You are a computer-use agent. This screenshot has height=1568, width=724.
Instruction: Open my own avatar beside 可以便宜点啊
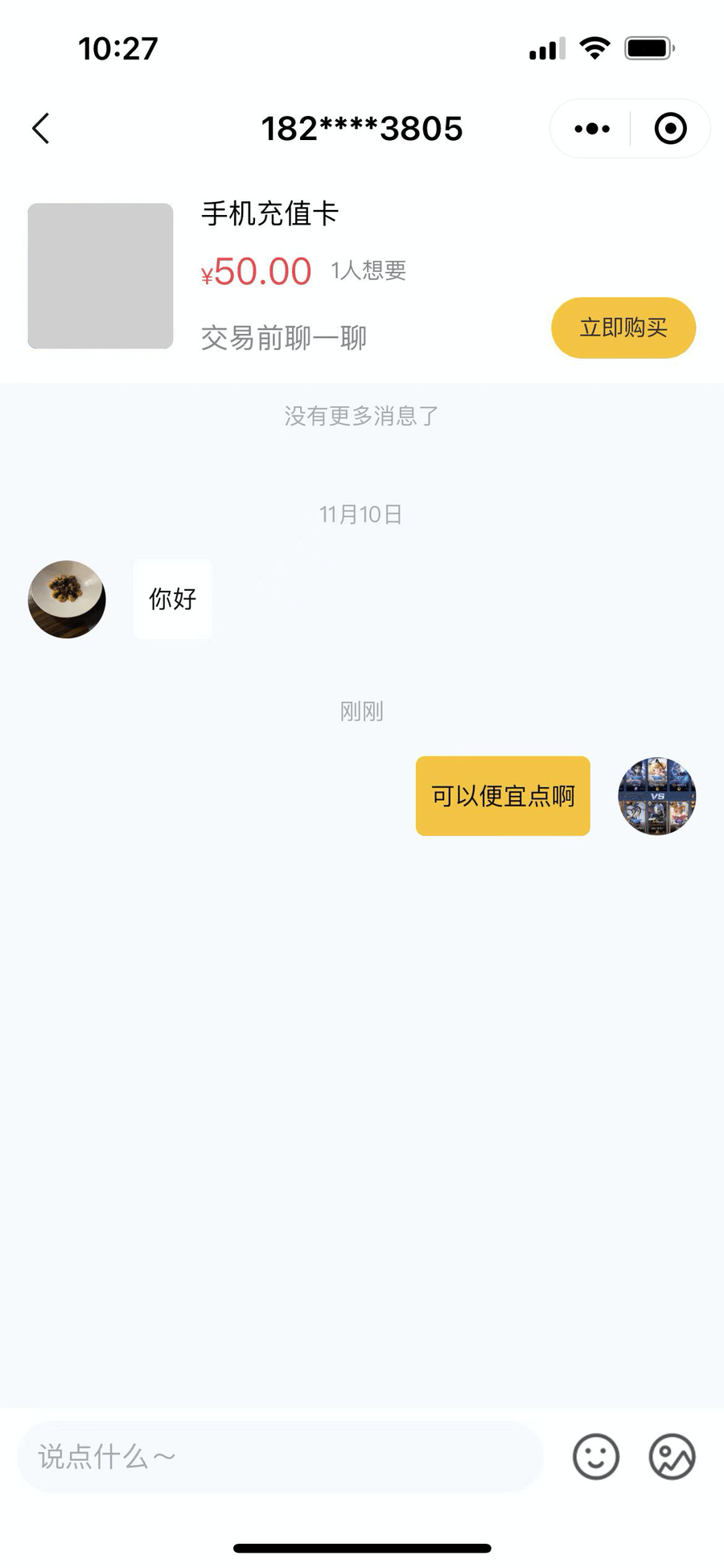coord(656,796)
